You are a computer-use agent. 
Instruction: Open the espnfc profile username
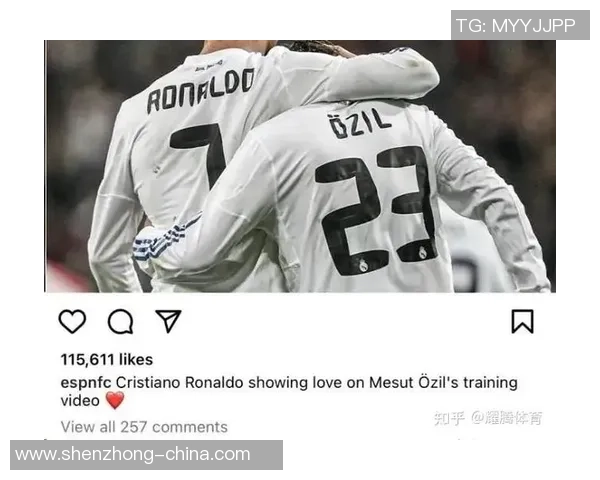pos(86,382)
